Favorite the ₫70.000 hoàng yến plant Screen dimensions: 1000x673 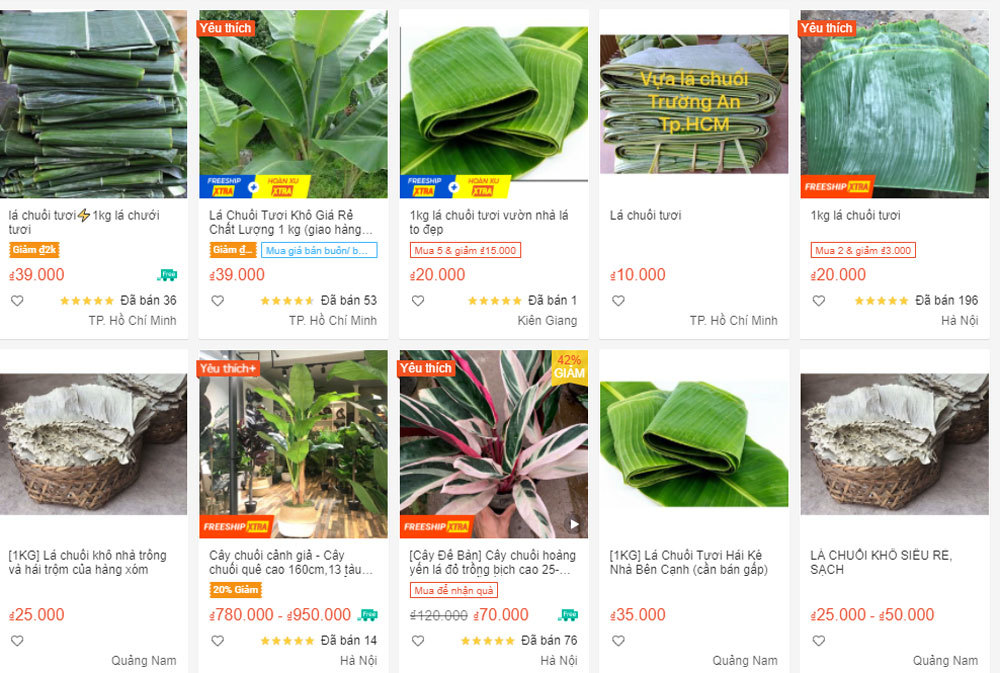tap(418, 641)
